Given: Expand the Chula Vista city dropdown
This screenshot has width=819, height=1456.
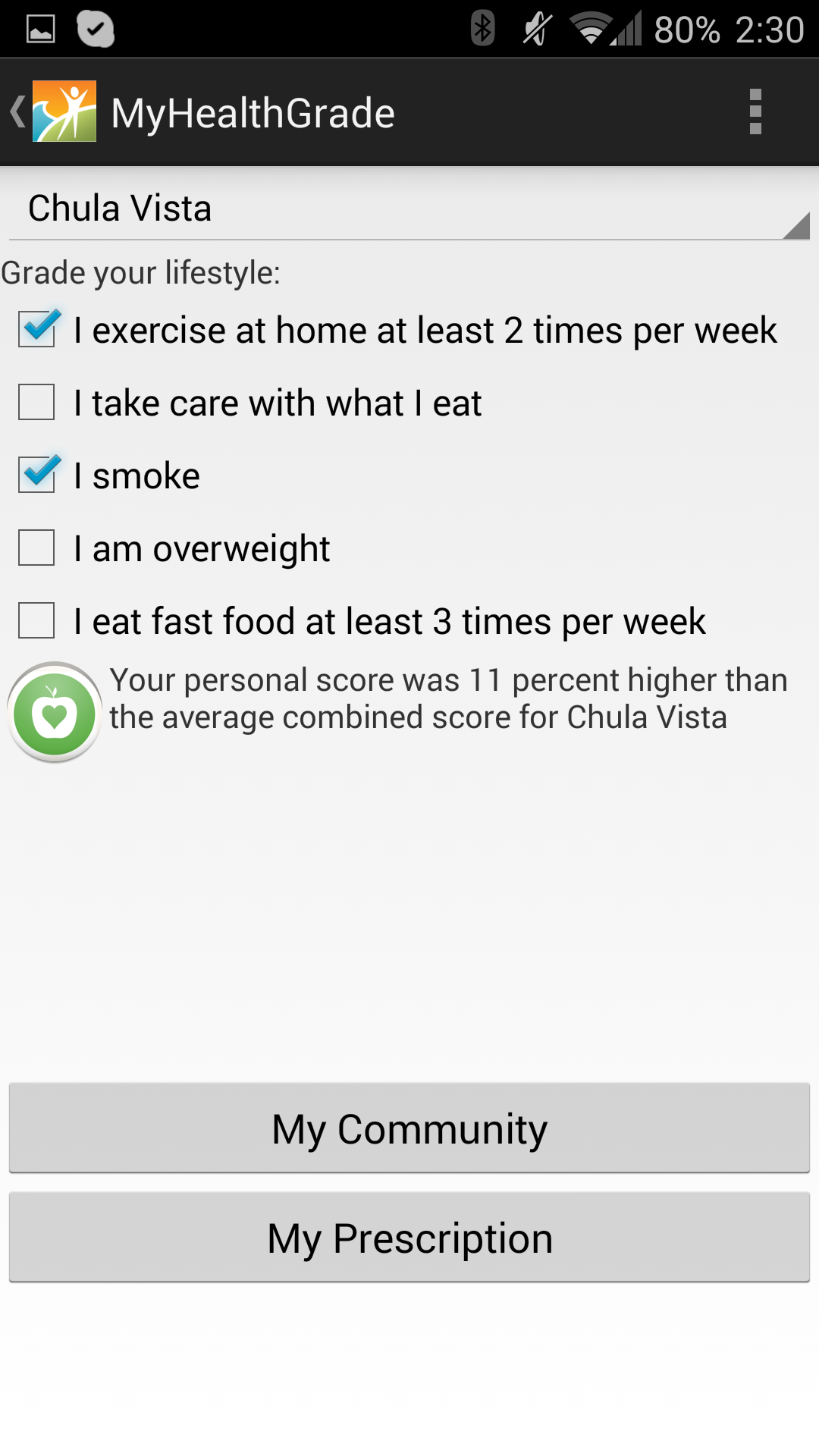Looking at the screenshot, I should pyautogui.click(x=409, y=209).
